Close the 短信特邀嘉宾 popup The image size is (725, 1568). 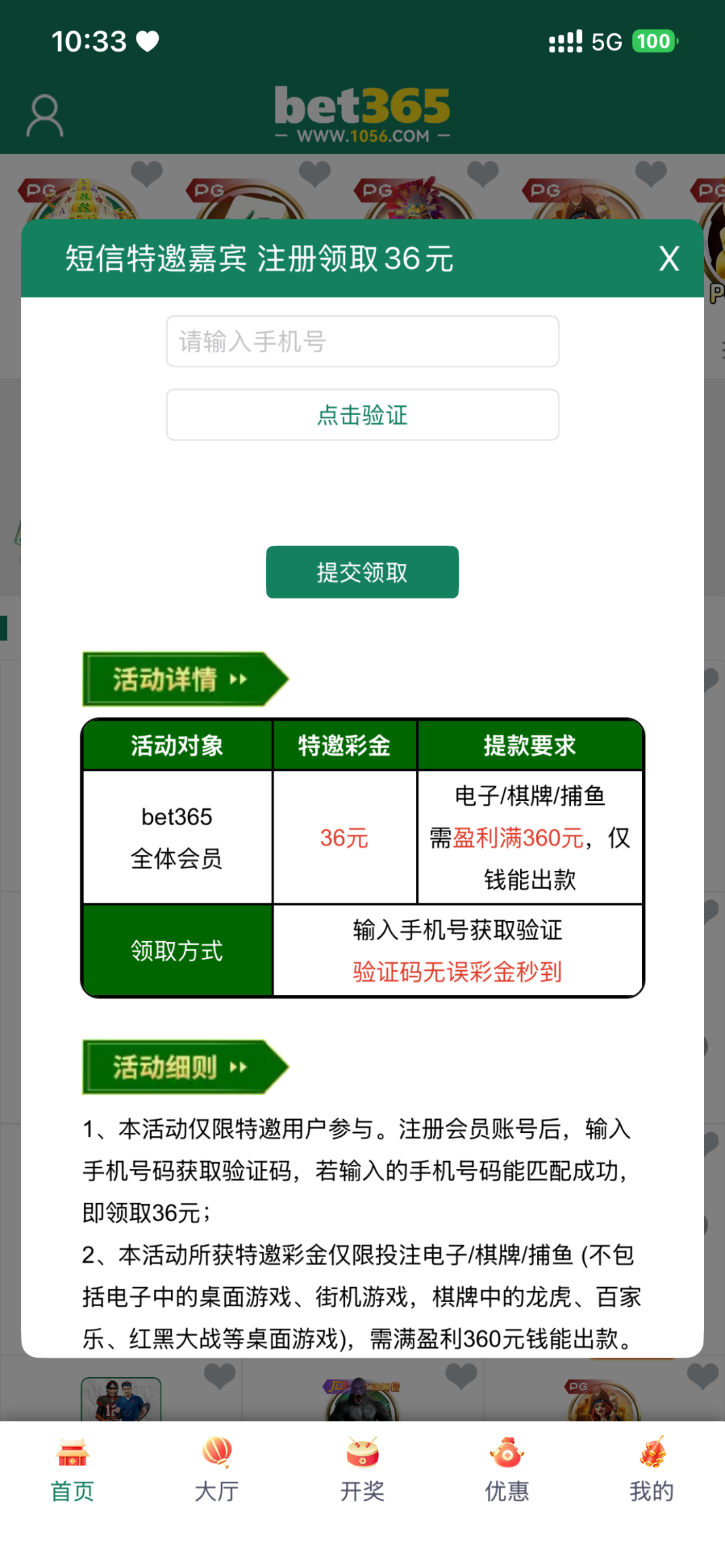pyautogui.click(x=668, y=259)
